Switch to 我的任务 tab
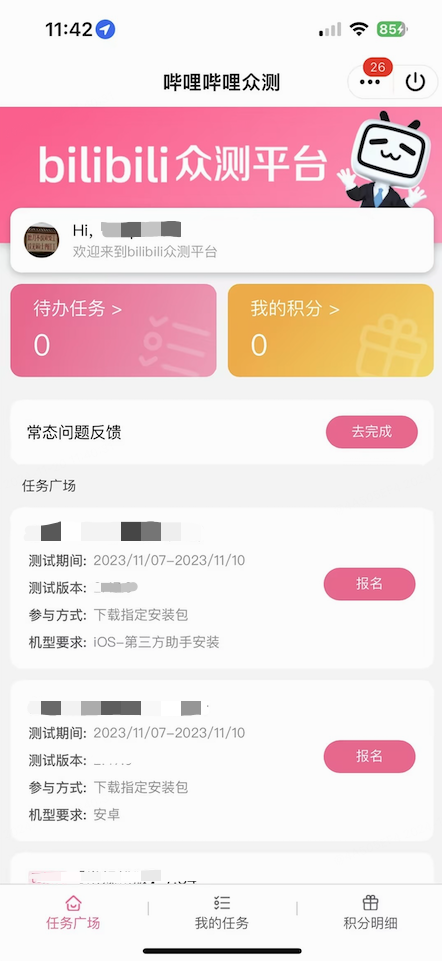The image size is (442, 961). (x=221, y=912)
